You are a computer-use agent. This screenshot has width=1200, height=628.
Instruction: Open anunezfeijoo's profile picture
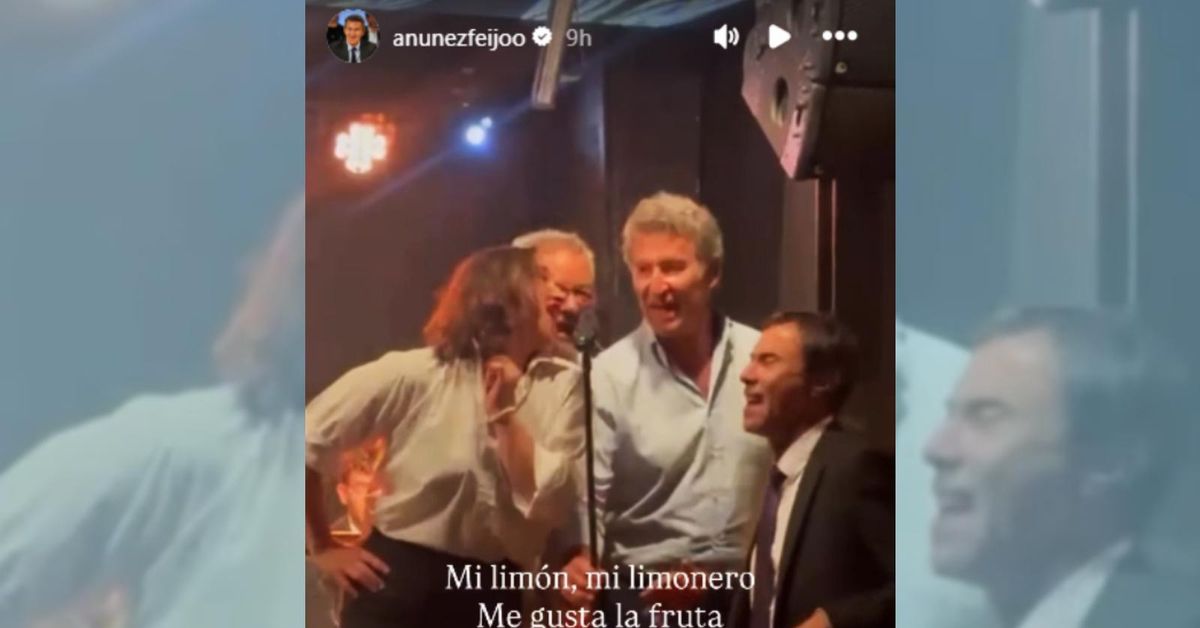tap(353, 37)
